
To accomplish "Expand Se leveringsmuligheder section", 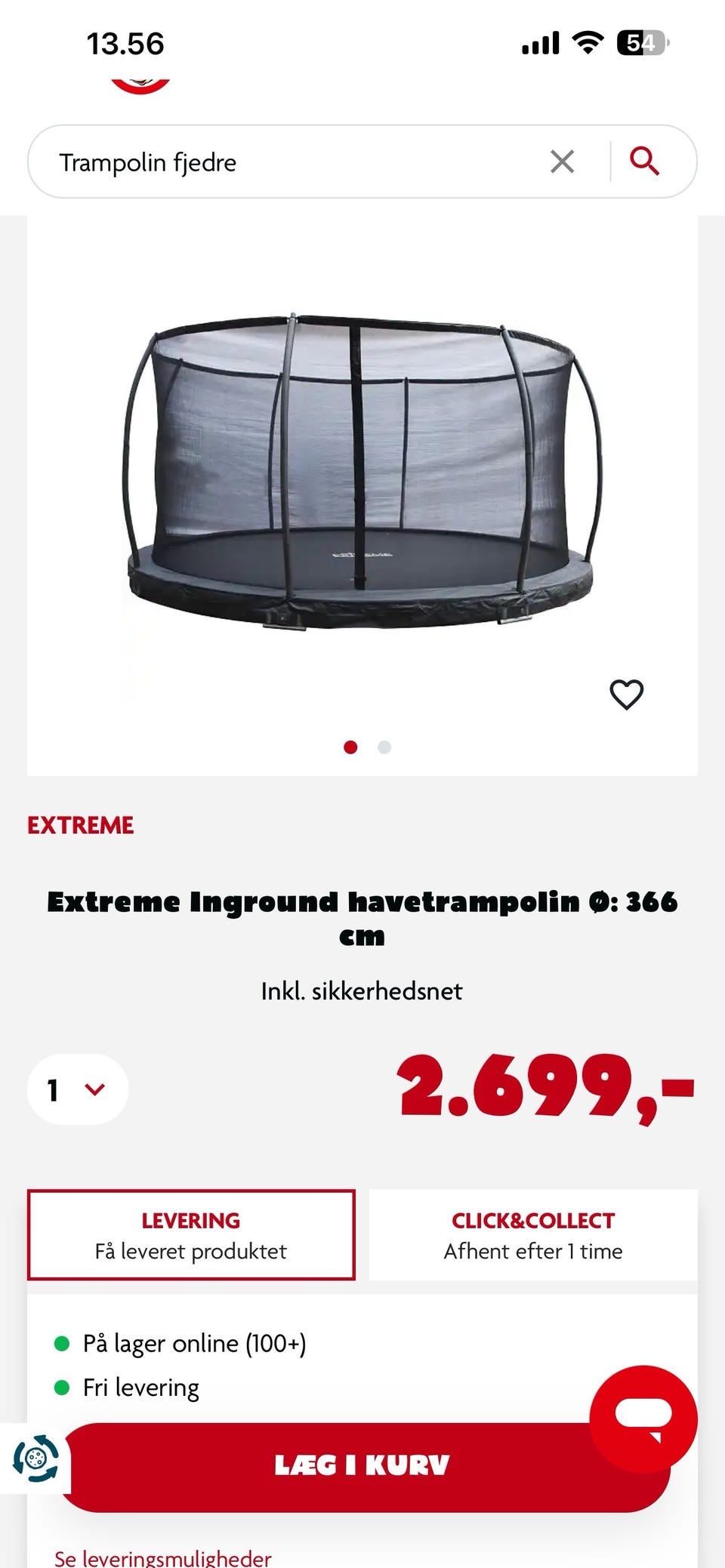I will (x=160, y=1557).
